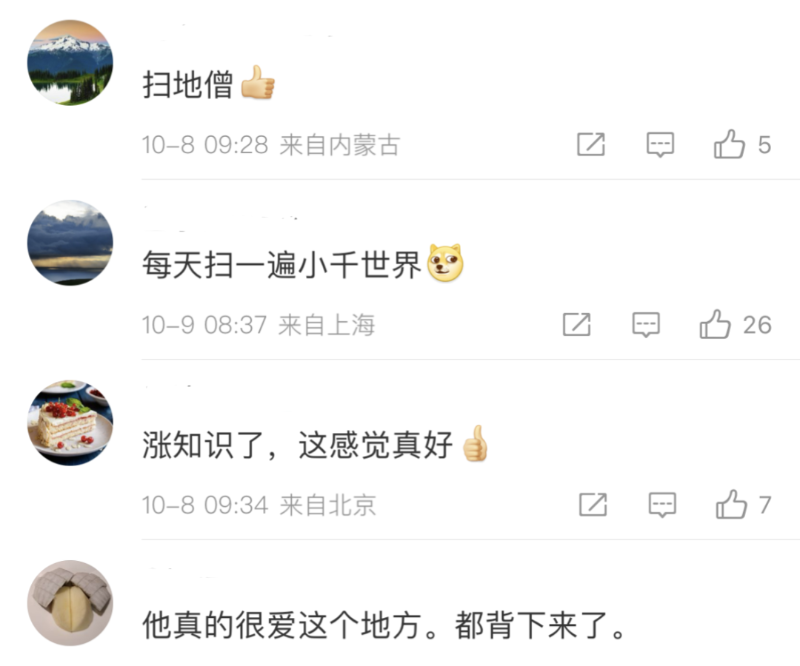The height and width of the screenshot is (666, 800).
Task: Repost the comment 涨知识了，这感觉真好
Action: point(593,505)
